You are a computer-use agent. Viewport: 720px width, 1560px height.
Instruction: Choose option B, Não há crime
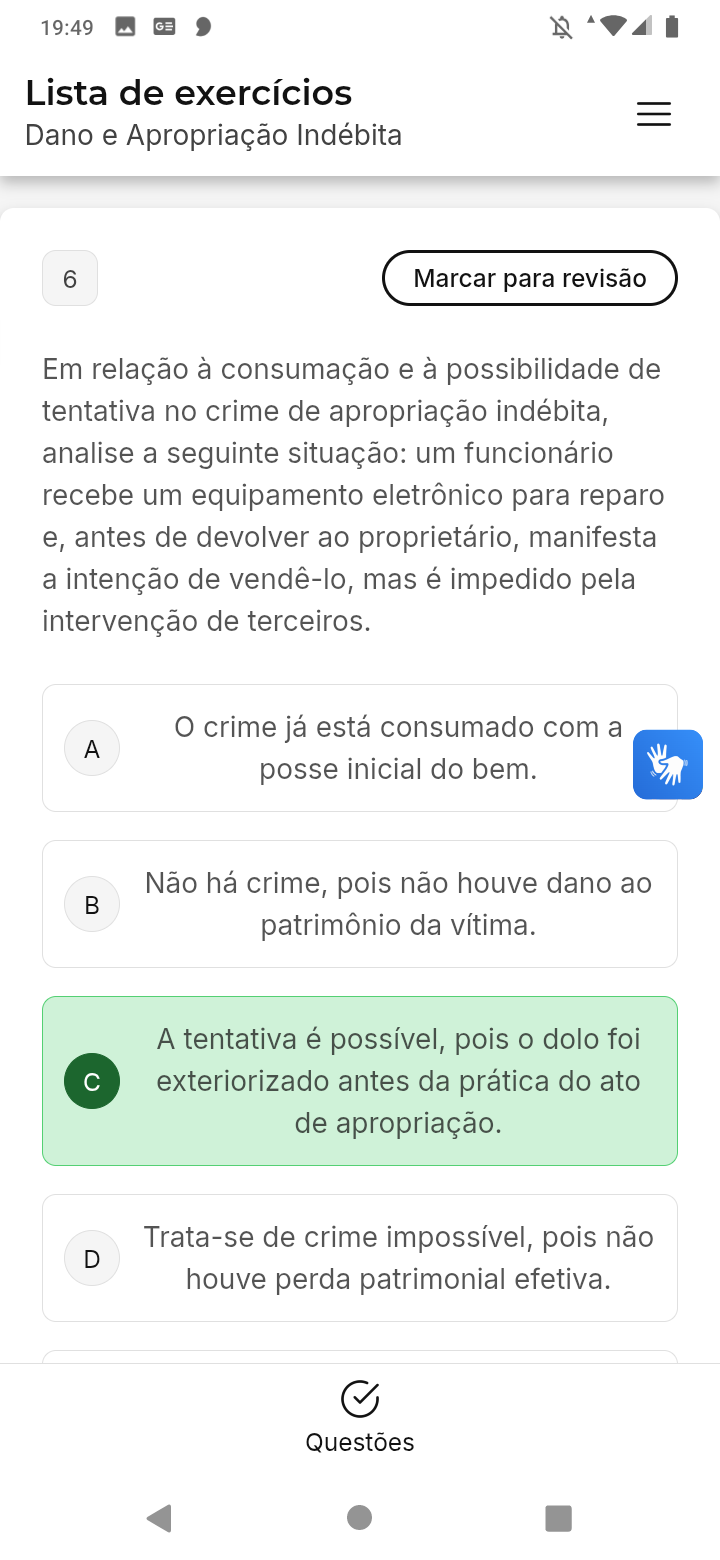[360, 904]
